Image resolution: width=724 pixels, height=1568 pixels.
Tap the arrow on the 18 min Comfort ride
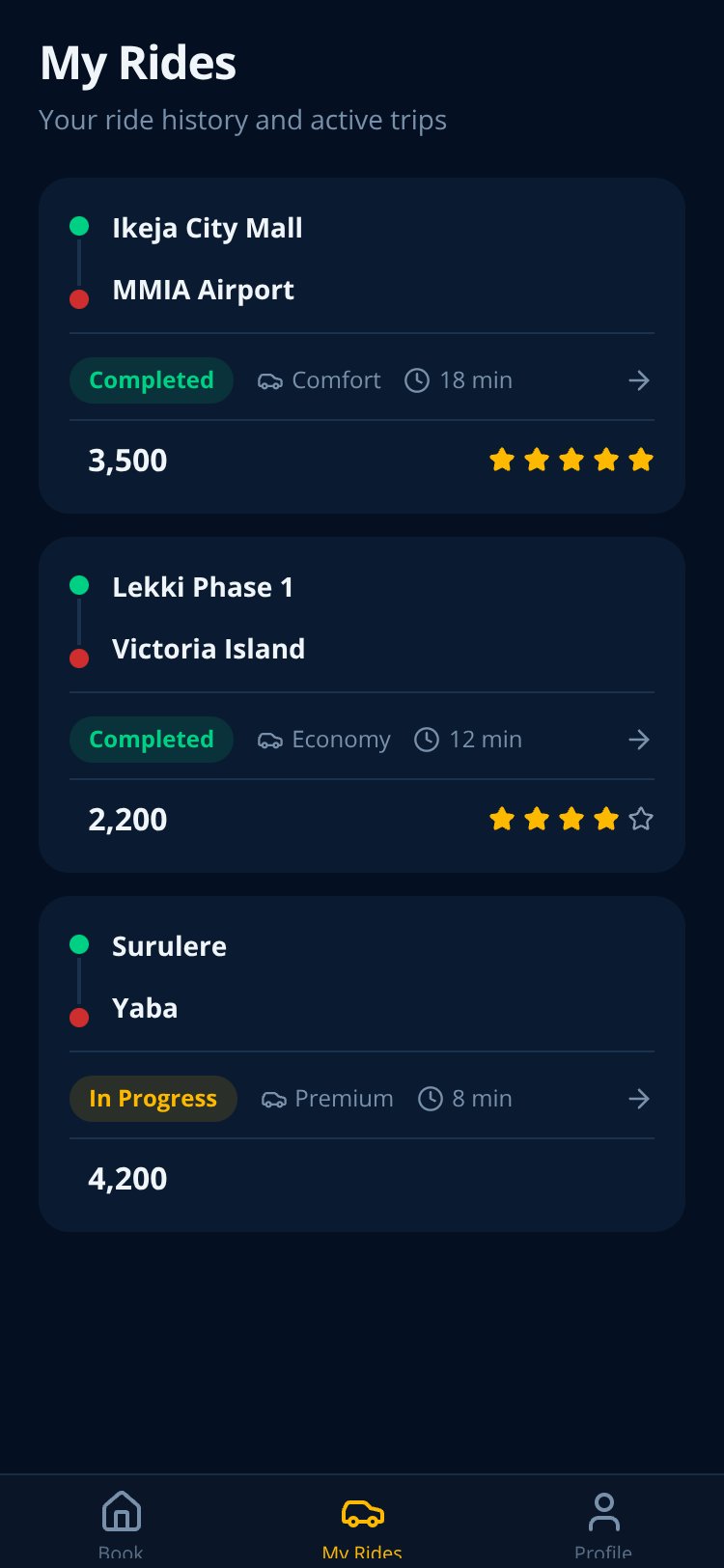[639, 380]
